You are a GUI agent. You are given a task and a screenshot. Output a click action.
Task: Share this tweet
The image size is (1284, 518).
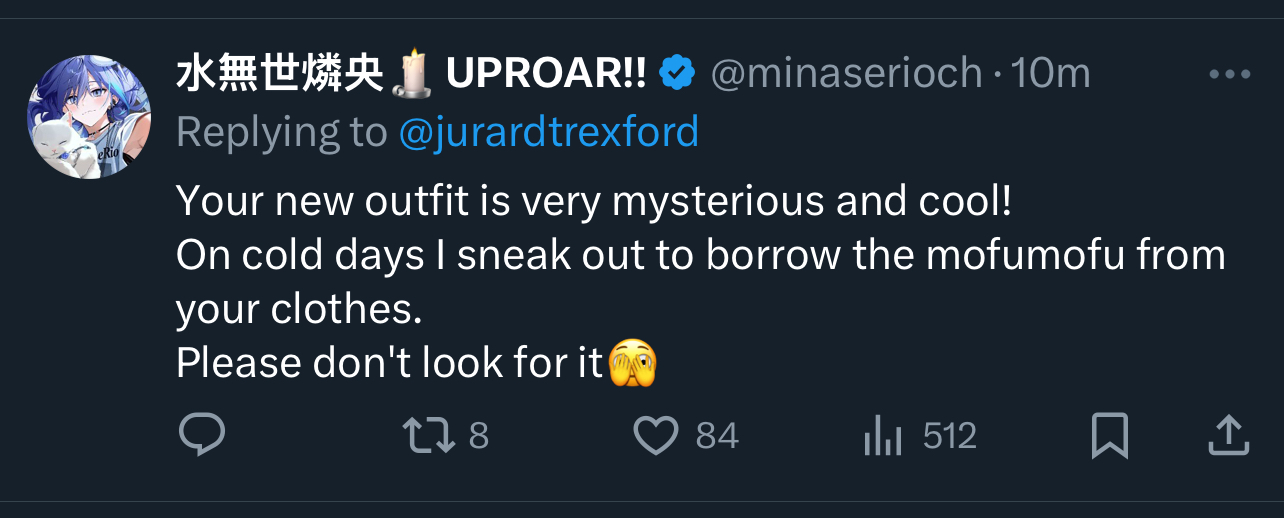1228,434
